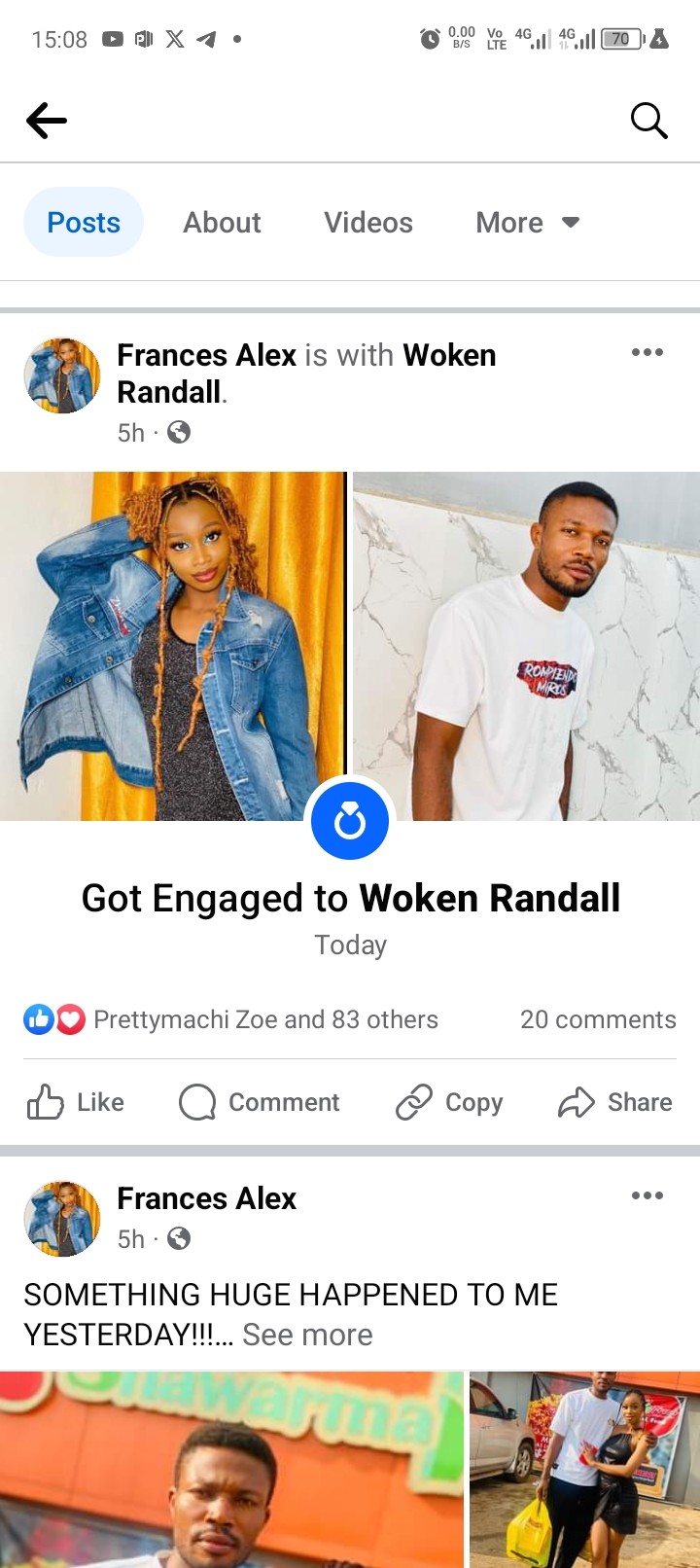The height and width of the screenshot is (1568, 700).
Task: Open overflow menu on the engagement post
Action: pos(647,352)
